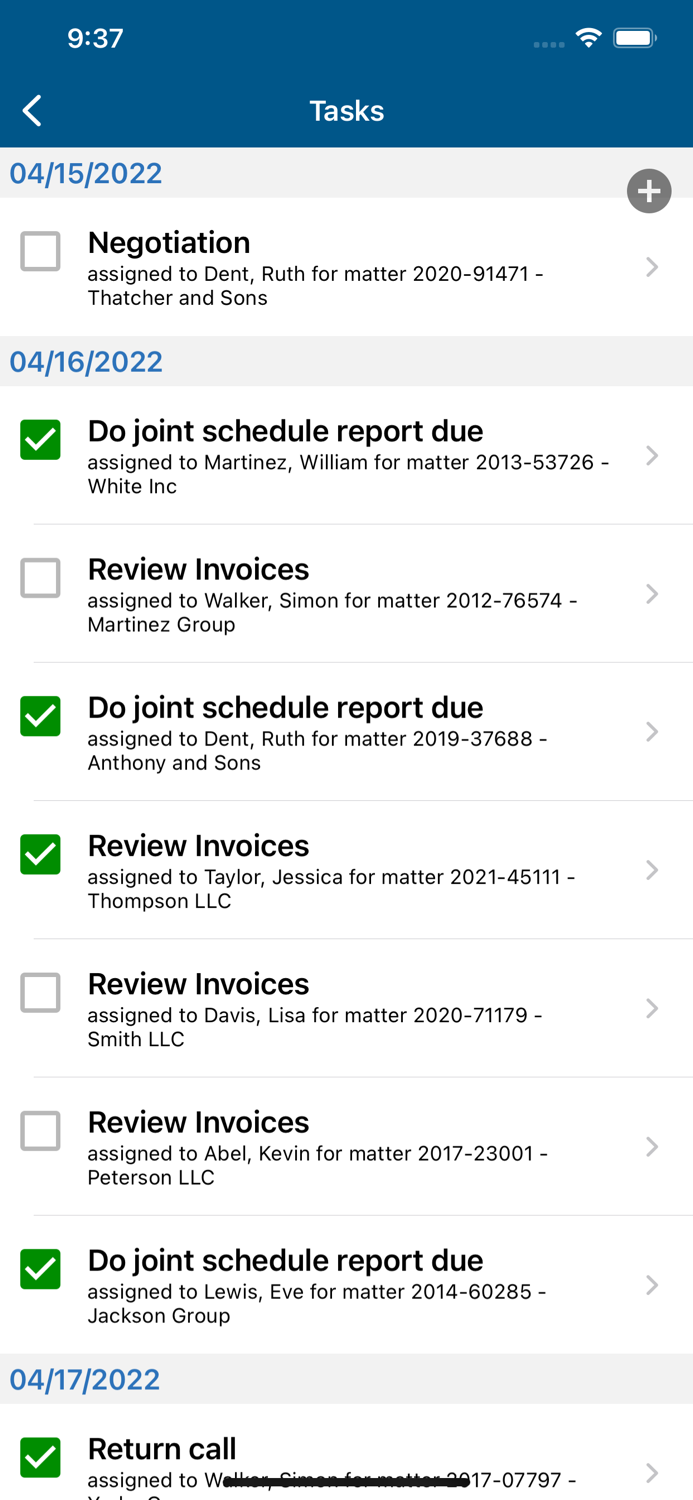Open Review Invoices assigned to Walker, Simon
Screen dimensions: 693x1500
click(346, 594)
